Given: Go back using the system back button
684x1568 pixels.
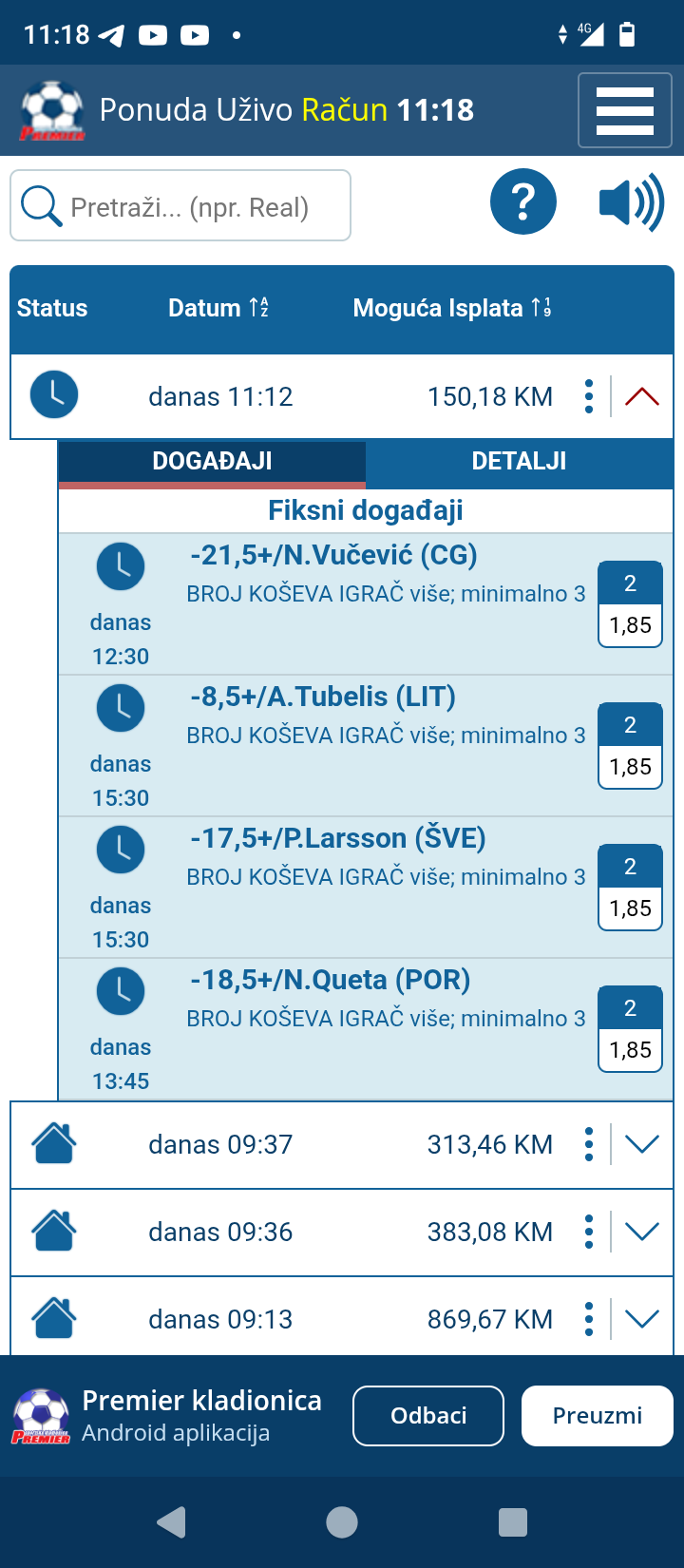Looking at the screenshot, I should click(x=171, y=1523).
